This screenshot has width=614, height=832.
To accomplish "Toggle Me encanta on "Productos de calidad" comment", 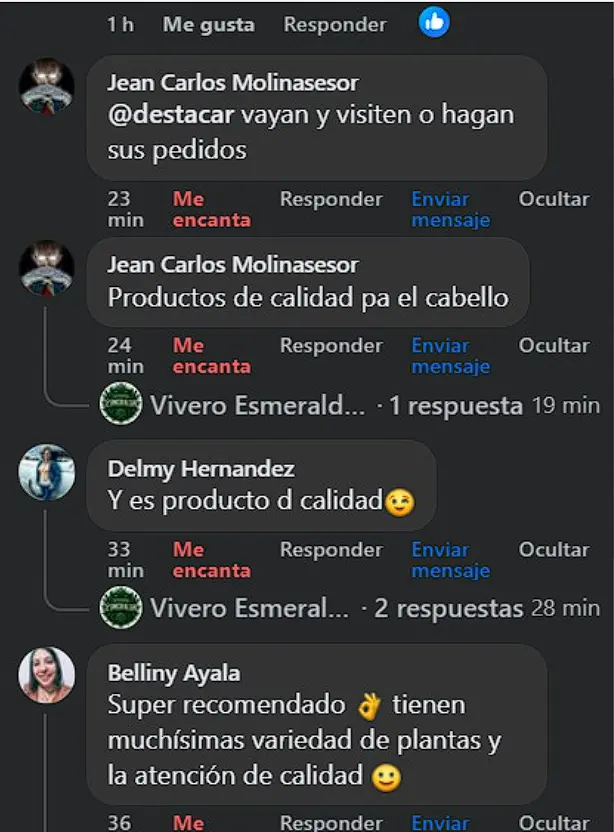I will coord(211,356).
